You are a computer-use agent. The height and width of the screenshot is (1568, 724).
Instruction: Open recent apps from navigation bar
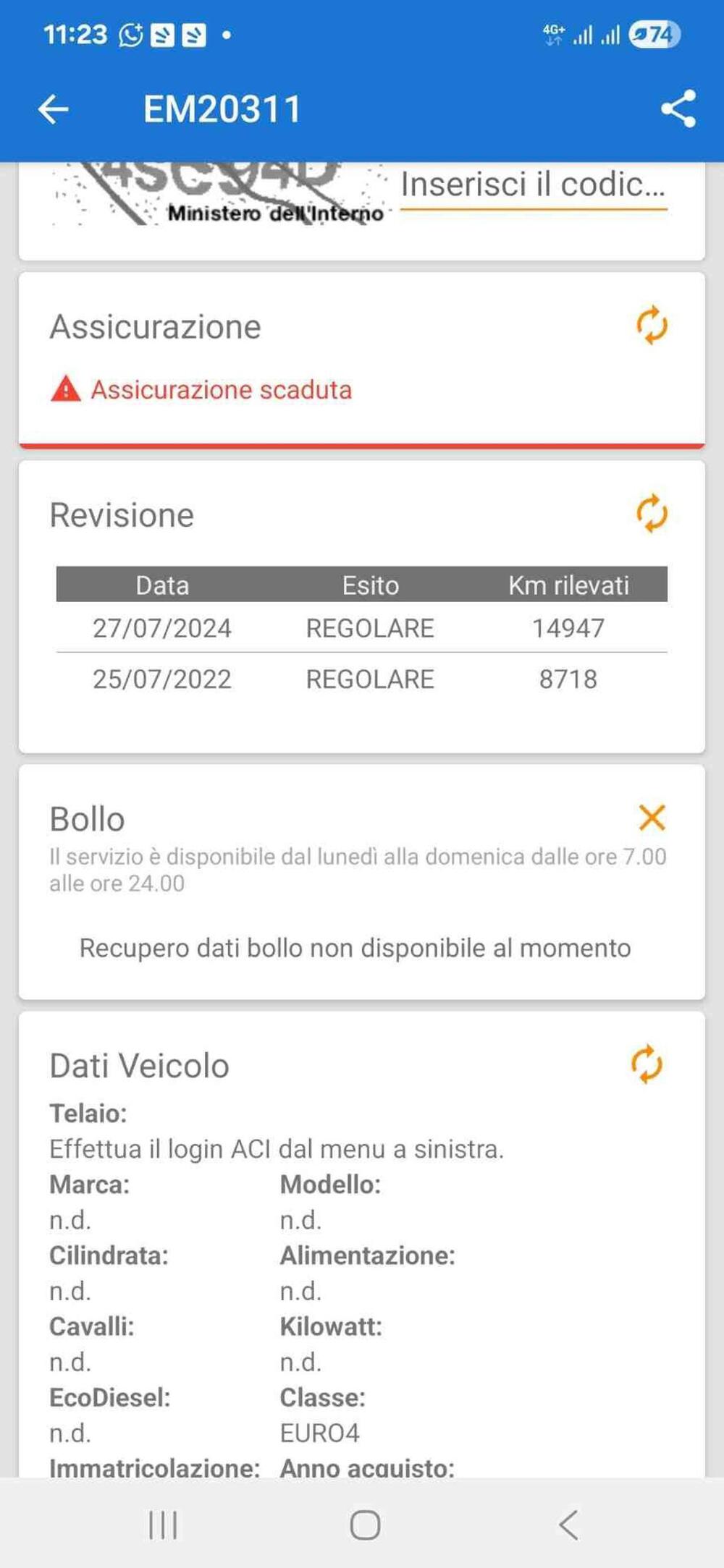coord(161,1523)
